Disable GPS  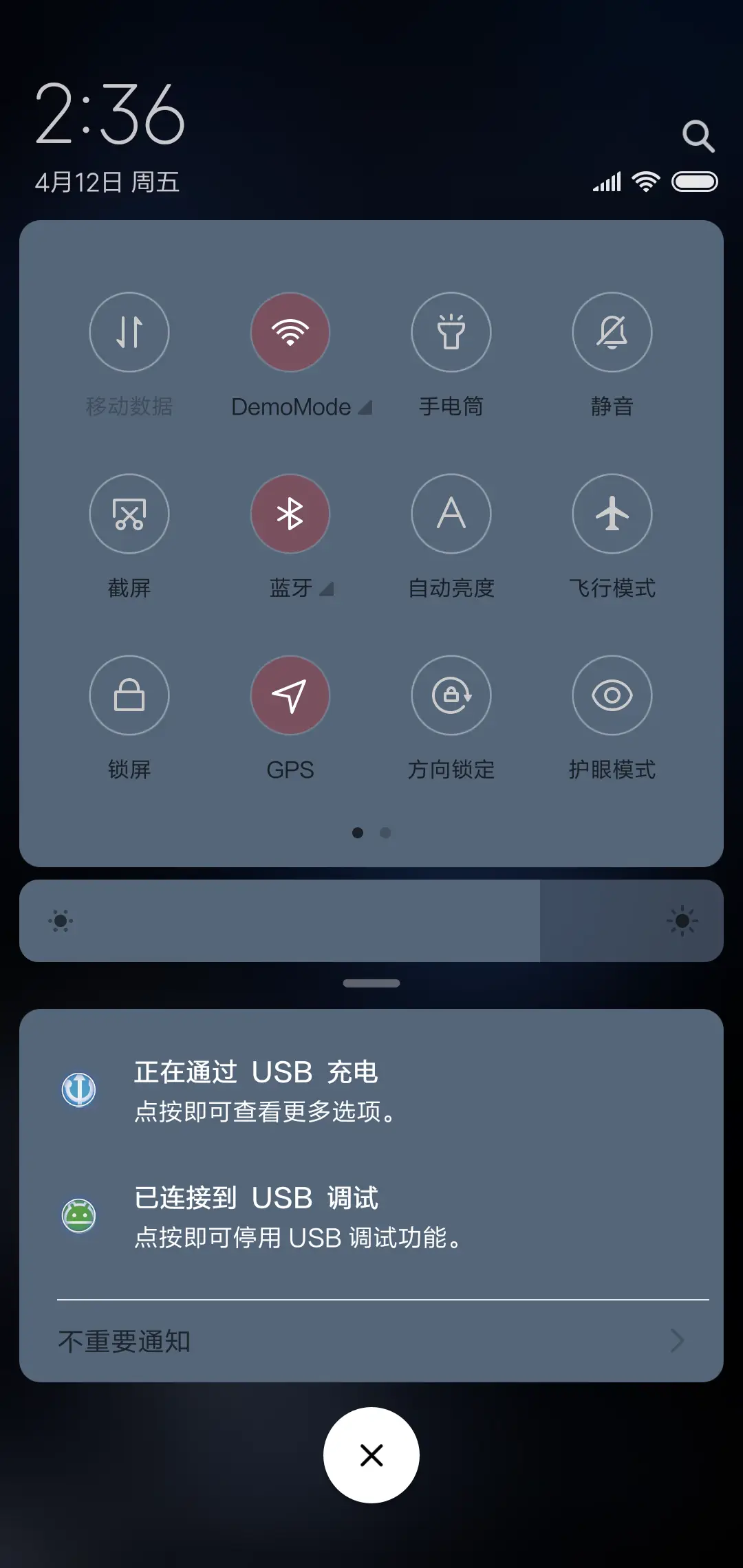pyautogui.click(x=290, y=695)
